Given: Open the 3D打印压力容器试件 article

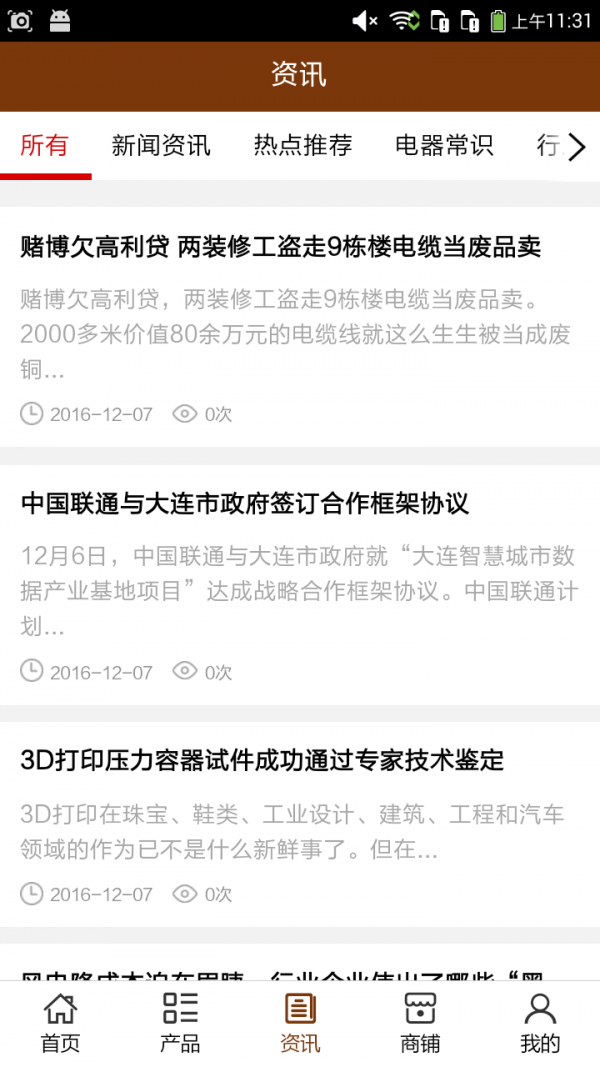Looking at the screenshot, I should click(262, 761).
